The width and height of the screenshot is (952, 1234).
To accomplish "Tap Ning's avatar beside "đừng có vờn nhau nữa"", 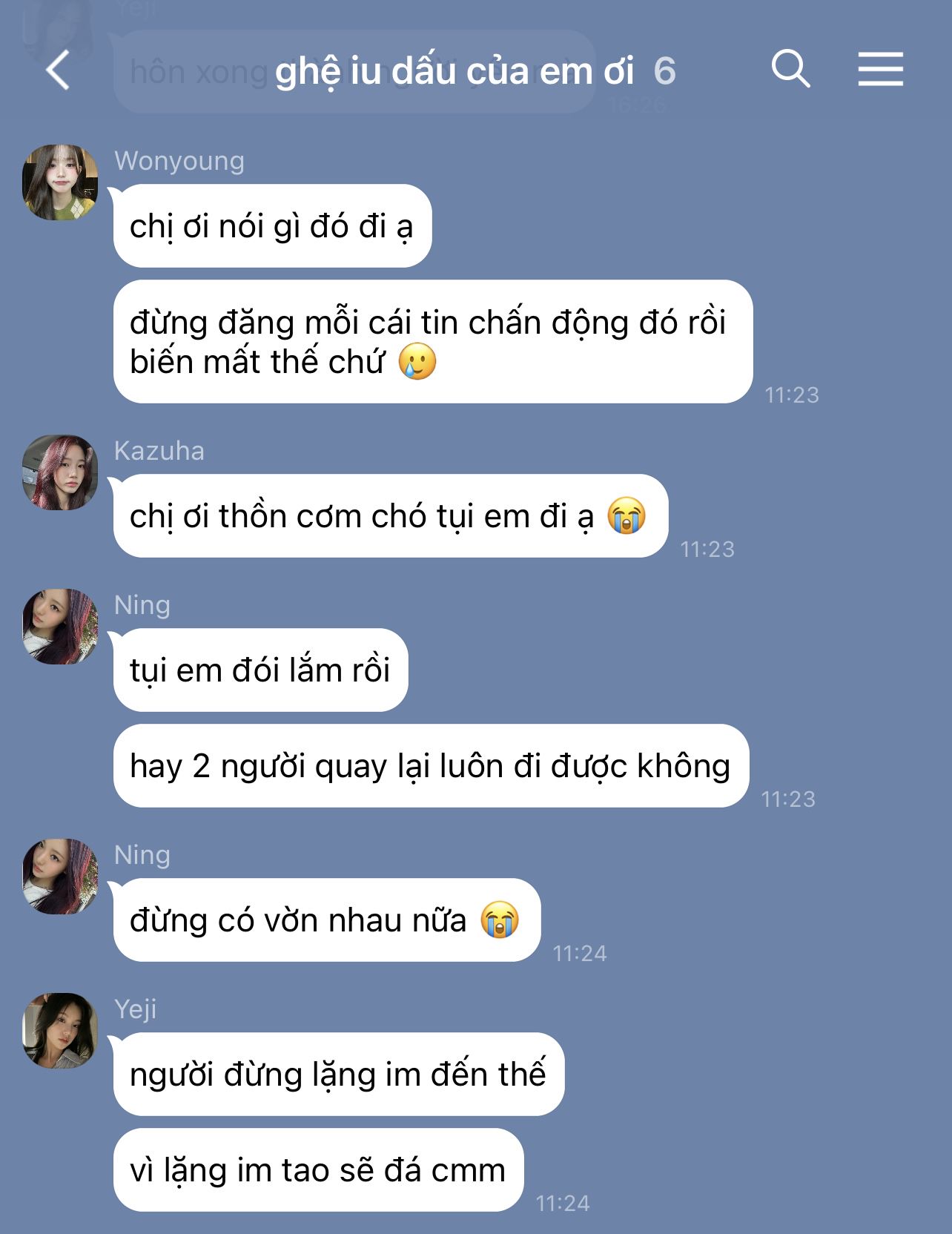I will pos(60,876).
